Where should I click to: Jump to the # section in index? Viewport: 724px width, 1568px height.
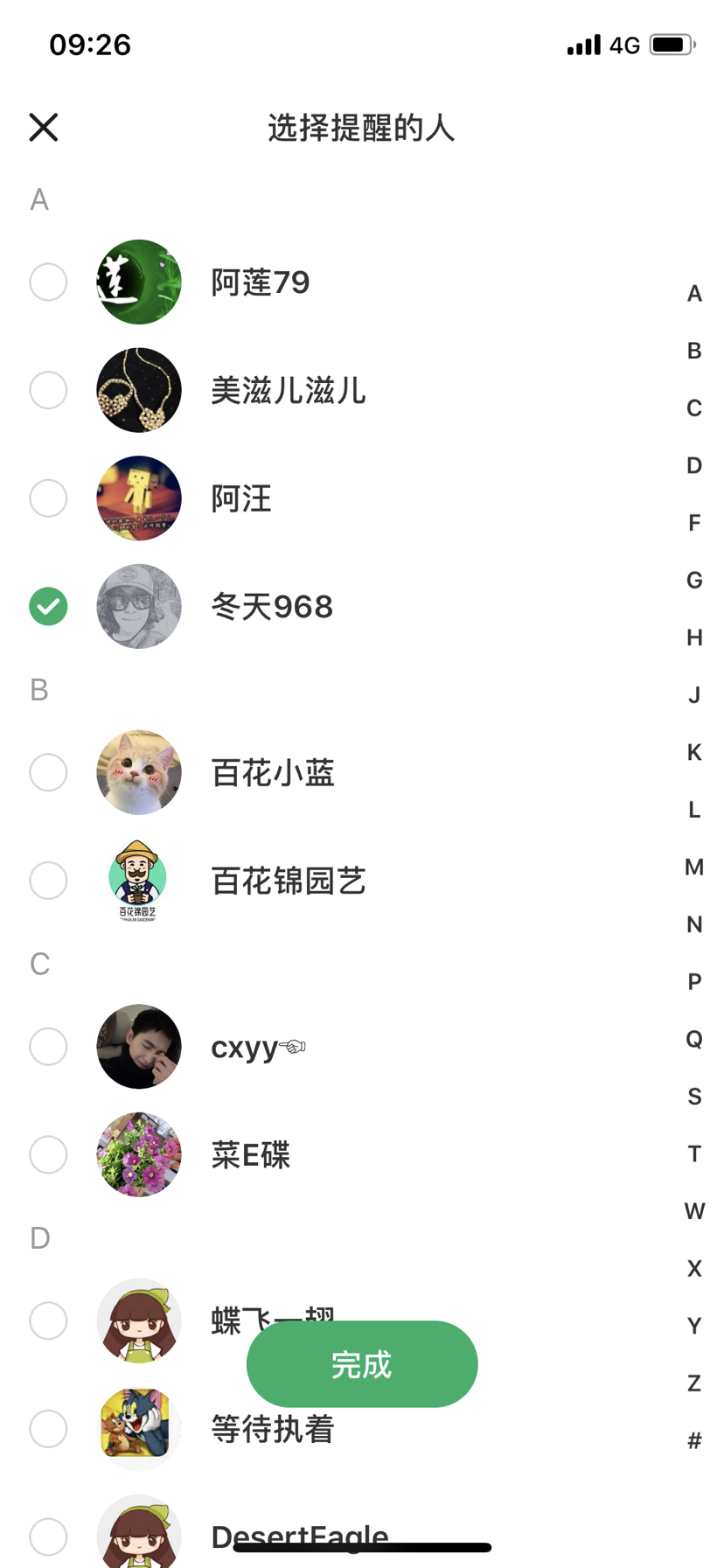tap(694, 1440)
